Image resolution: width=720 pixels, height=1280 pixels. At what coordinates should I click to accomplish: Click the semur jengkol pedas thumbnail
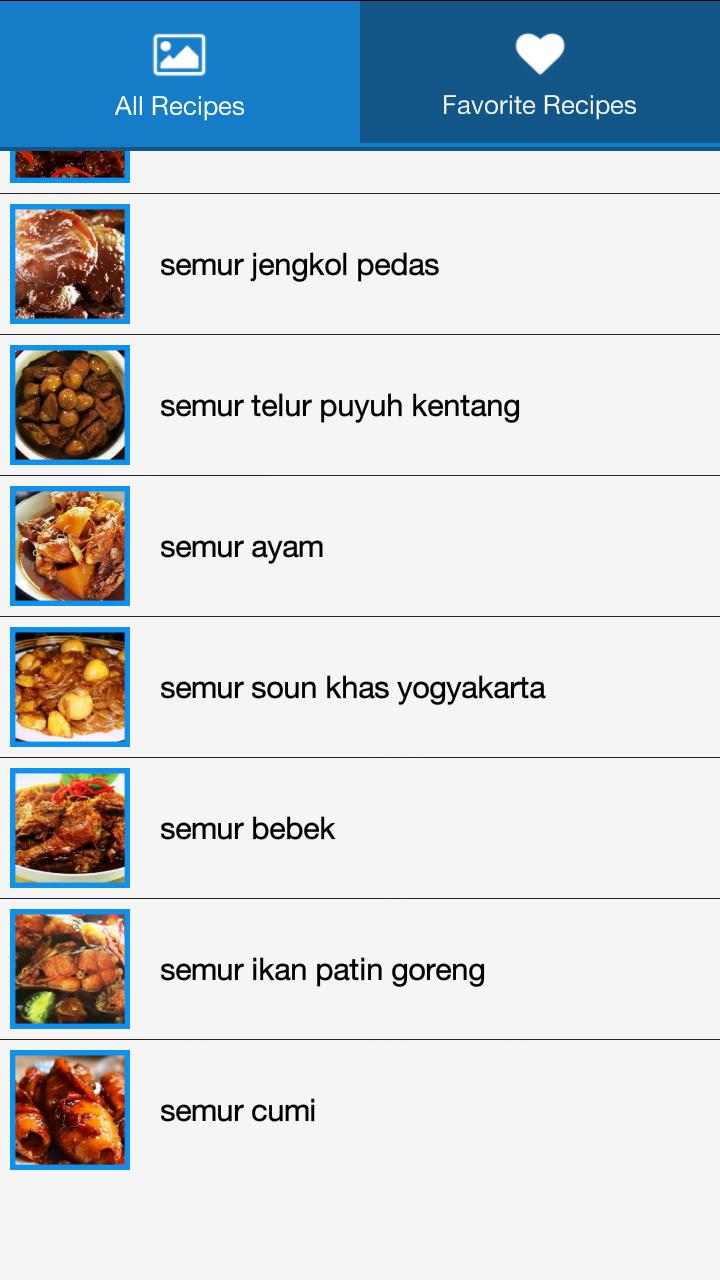[69, 264]
